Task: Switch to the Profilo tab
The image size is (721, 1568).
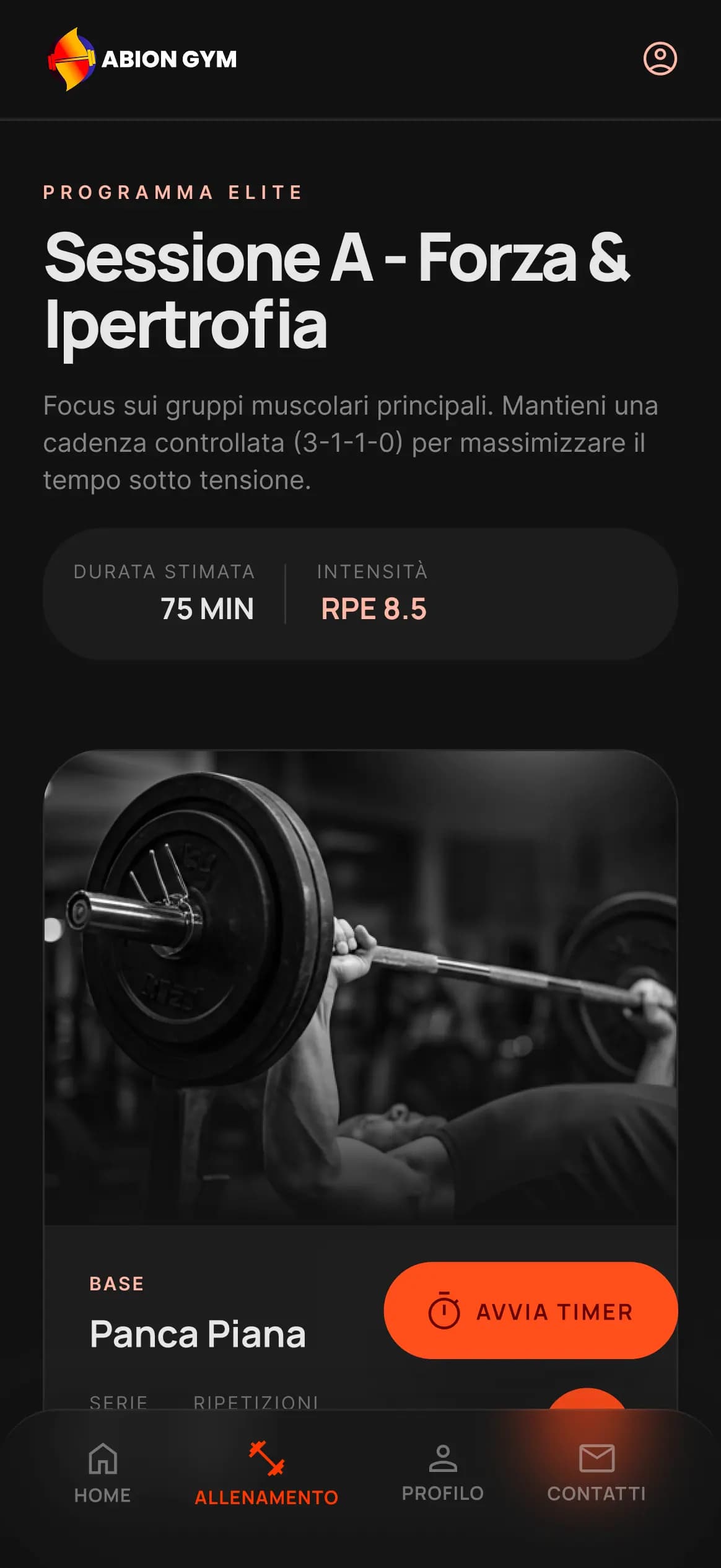Action: (442, 1473)
